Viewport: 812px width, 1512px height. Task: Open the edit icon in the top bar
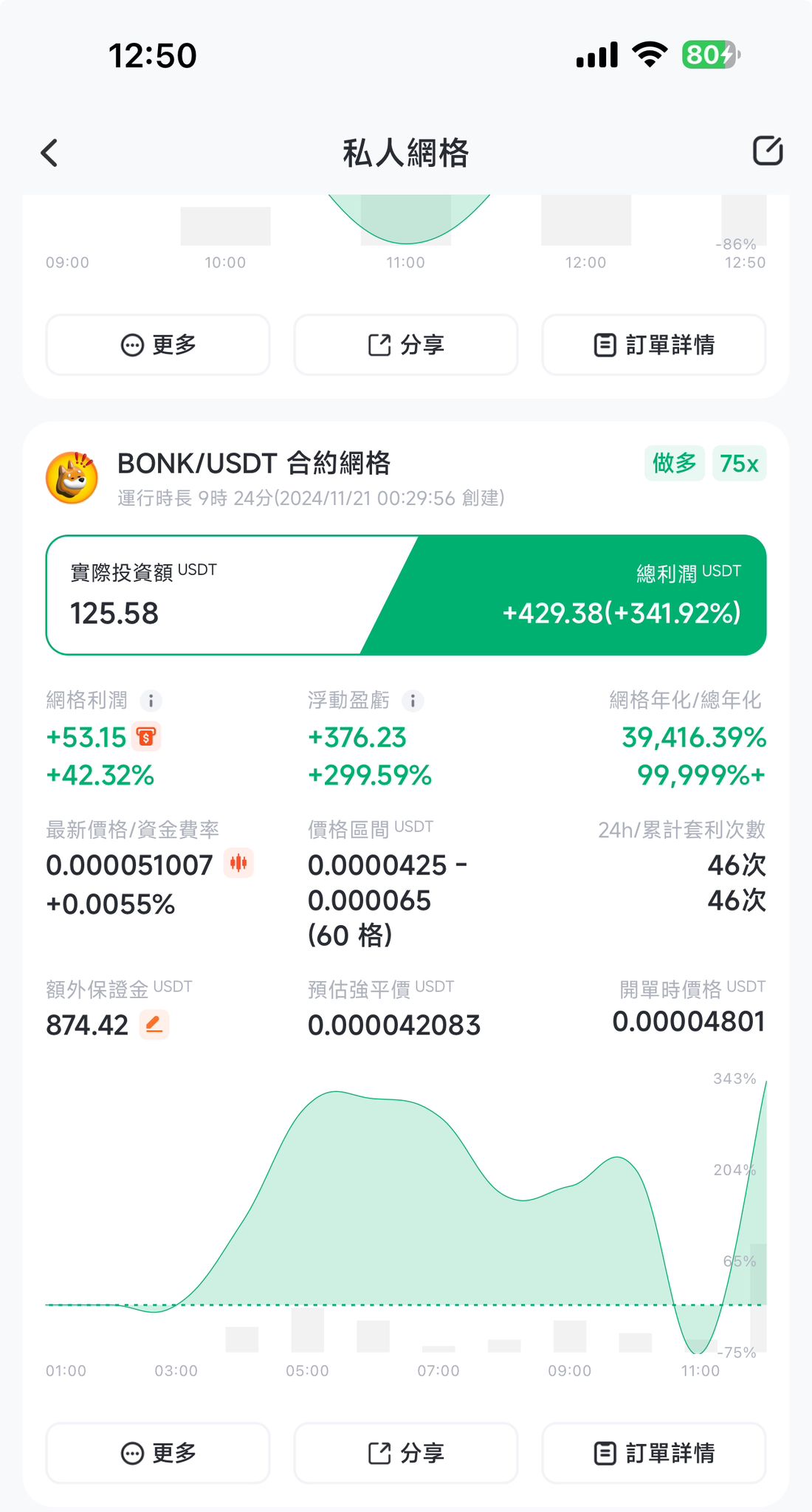767,151
